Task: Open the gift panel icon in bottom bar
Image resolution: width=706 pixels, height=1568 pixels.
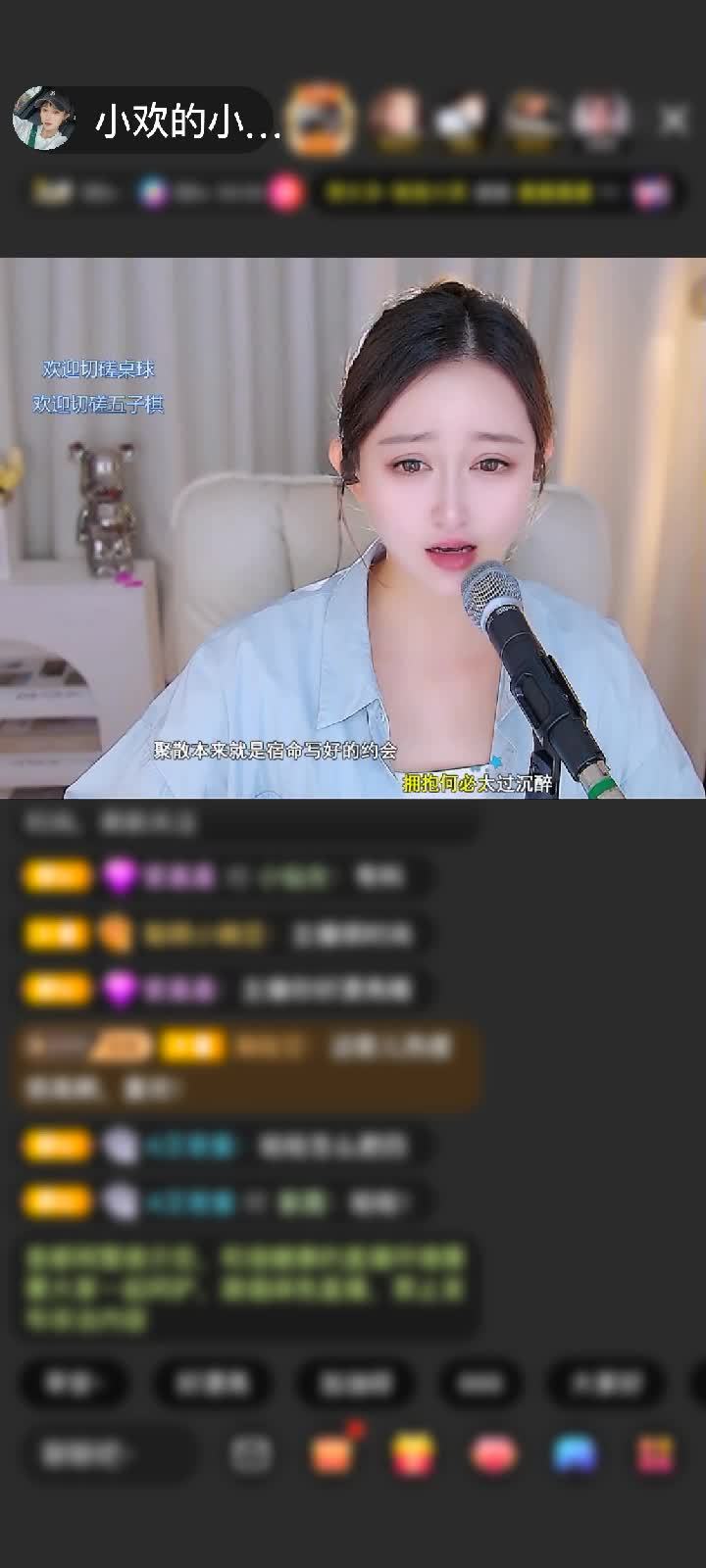Action: [x=655, y=1453]
